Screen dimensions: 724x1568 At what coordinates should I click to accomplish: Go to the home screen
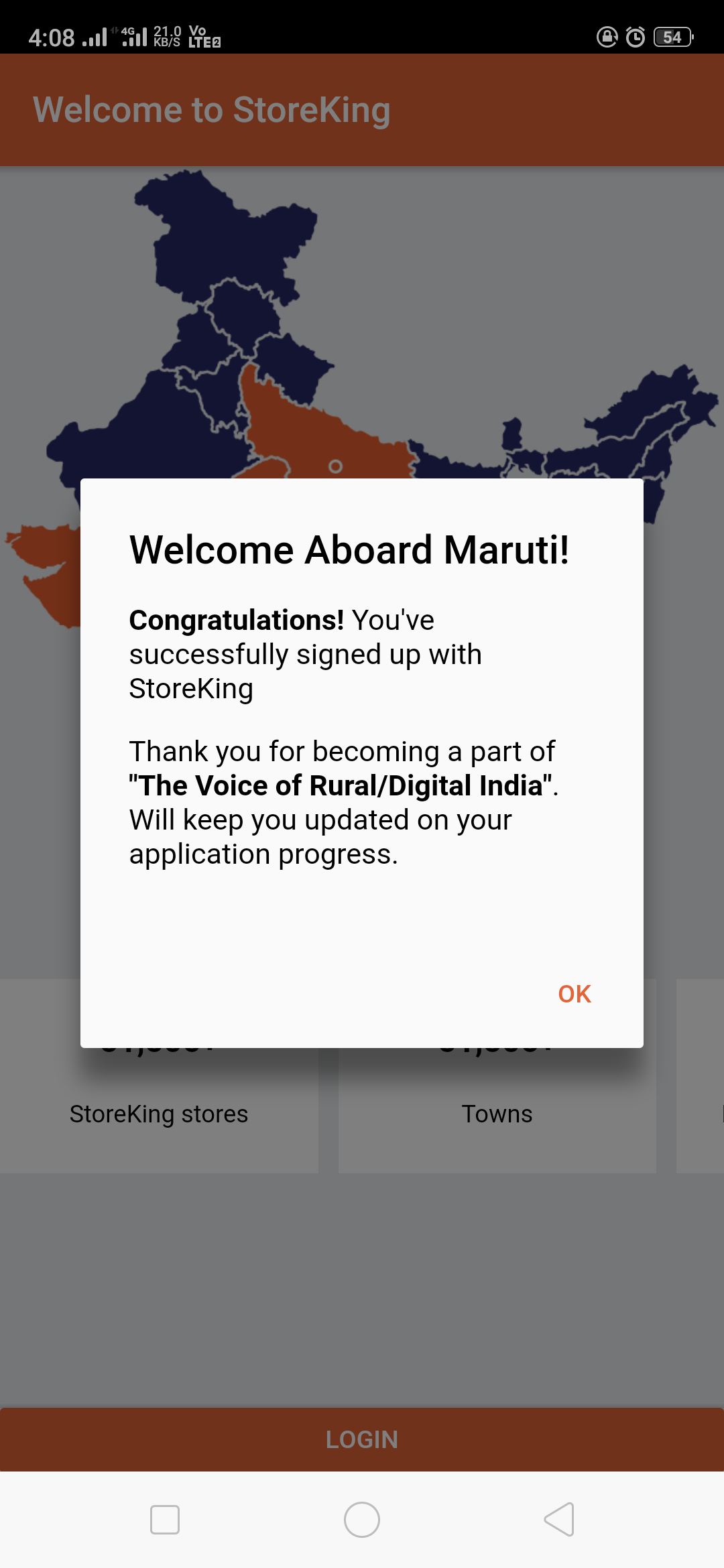(362, 1519)
